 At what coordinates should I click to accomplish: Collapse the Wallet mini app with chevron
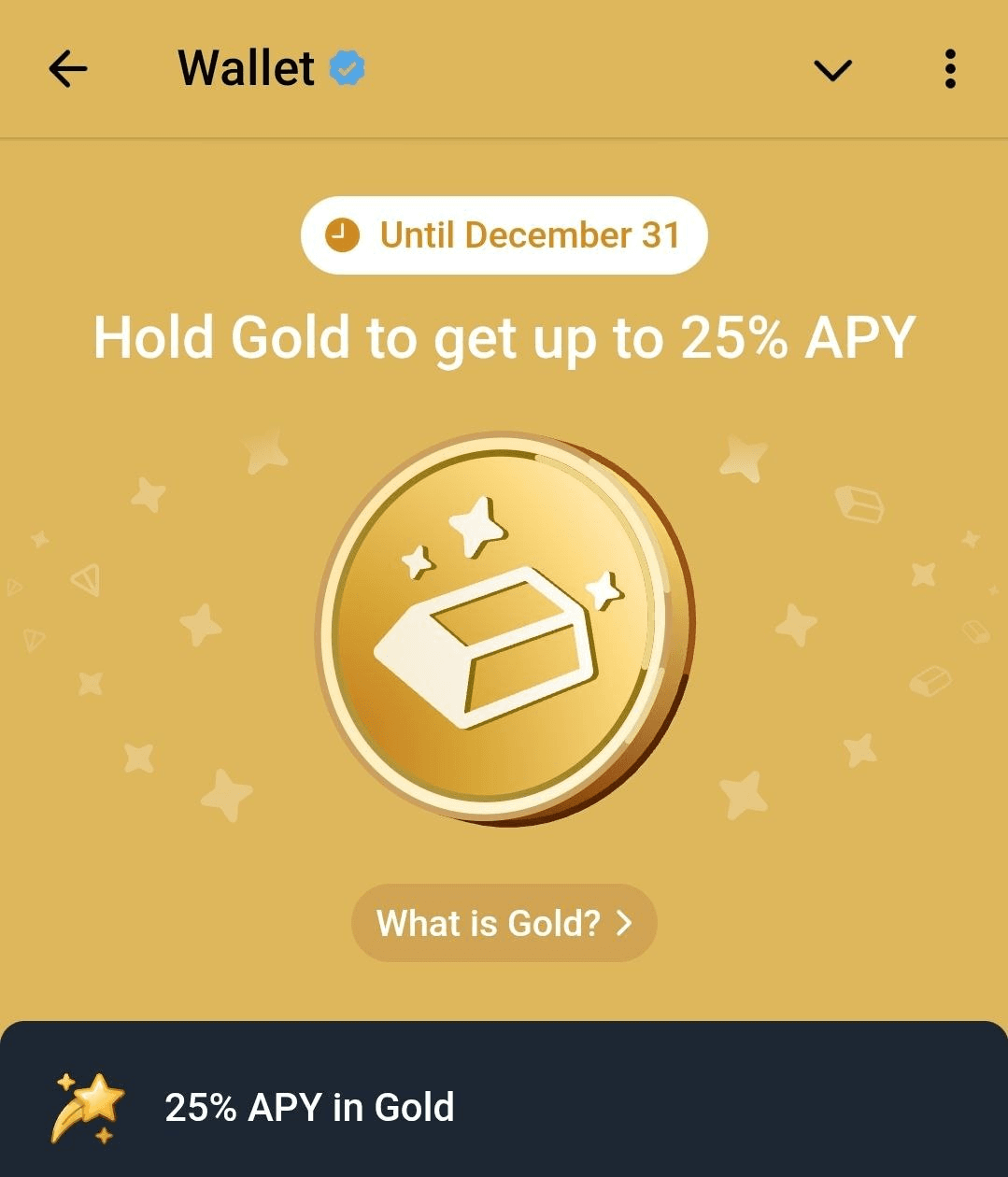[x=831, y=70]
